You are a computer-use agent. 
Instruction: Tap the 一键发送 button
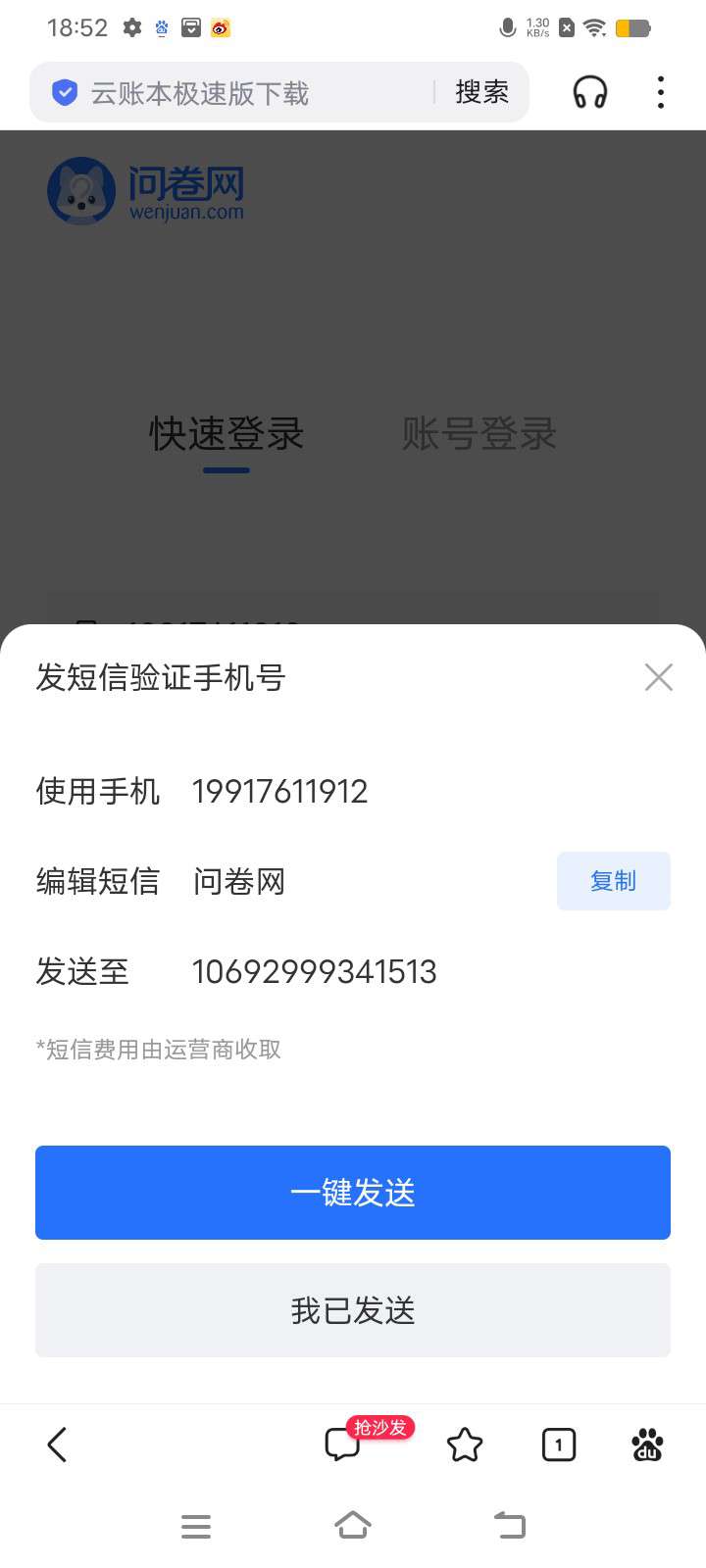353,1193
